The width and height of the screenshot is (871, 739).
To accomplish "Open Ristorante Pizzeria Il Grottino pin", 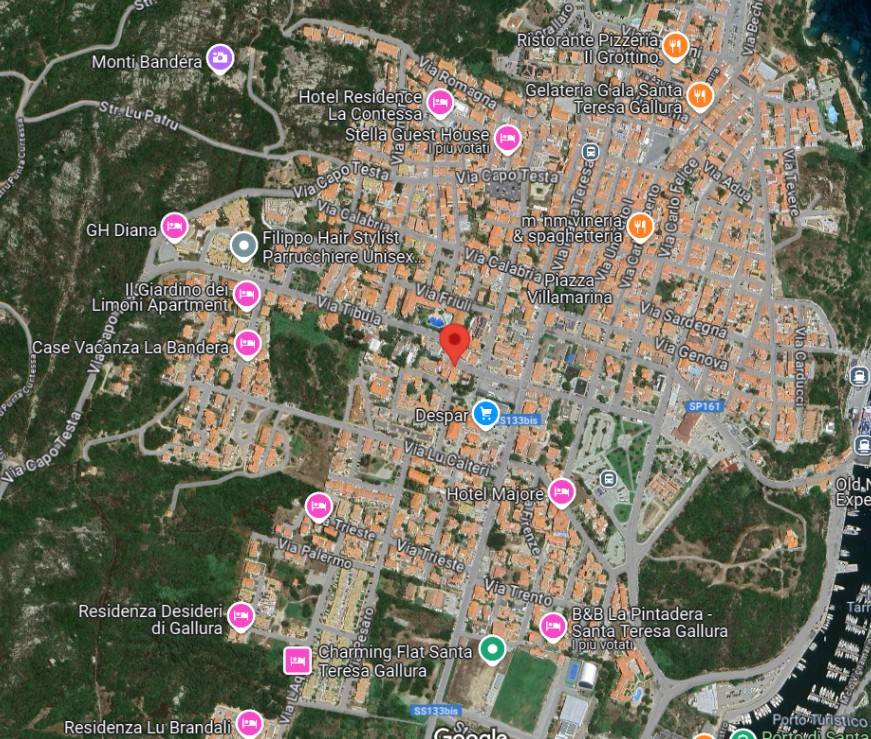I will tap(675, 45).
